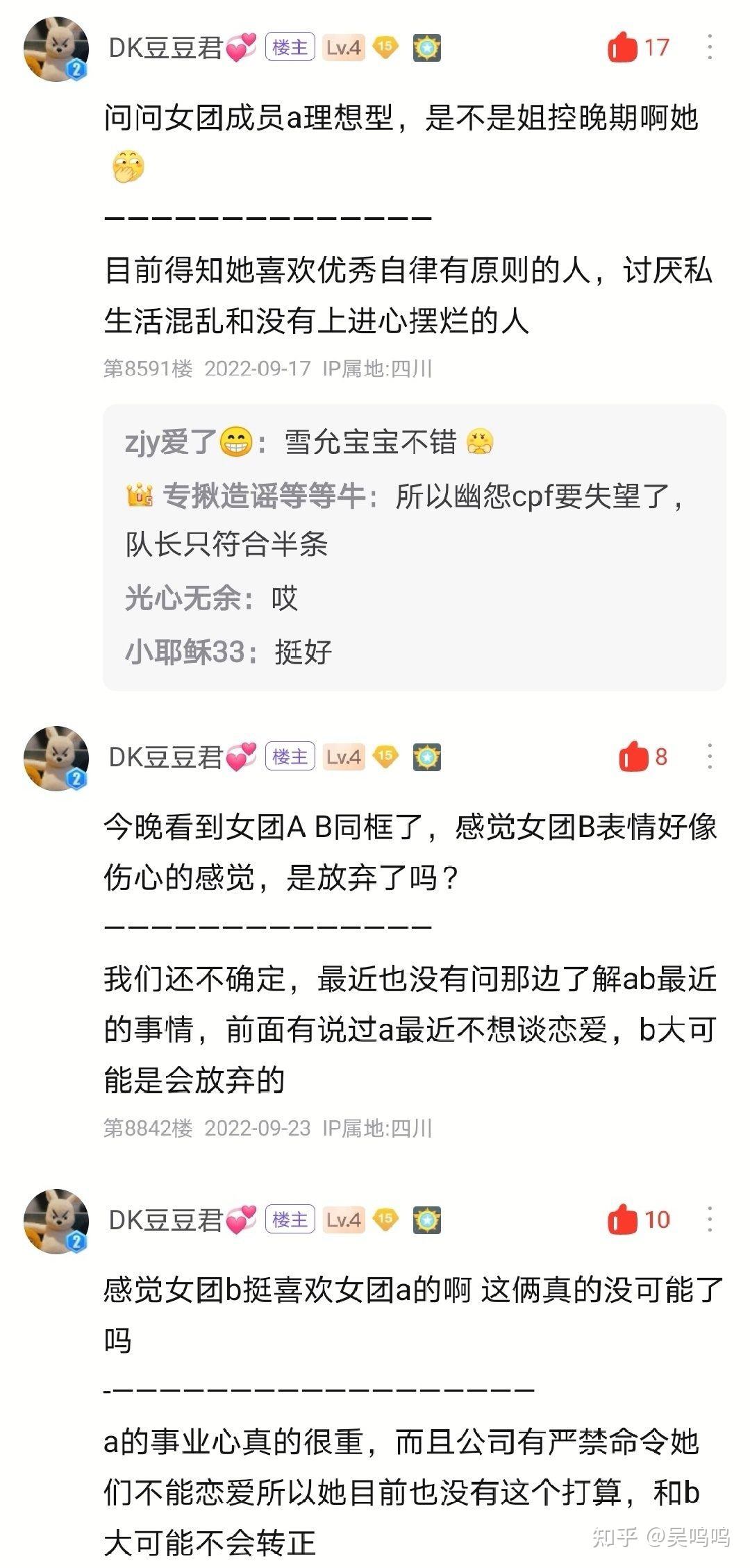Open overflow menu on the 第8842楼 comment
Viewport: 750px width, 1568px height.
click(709, 757)
